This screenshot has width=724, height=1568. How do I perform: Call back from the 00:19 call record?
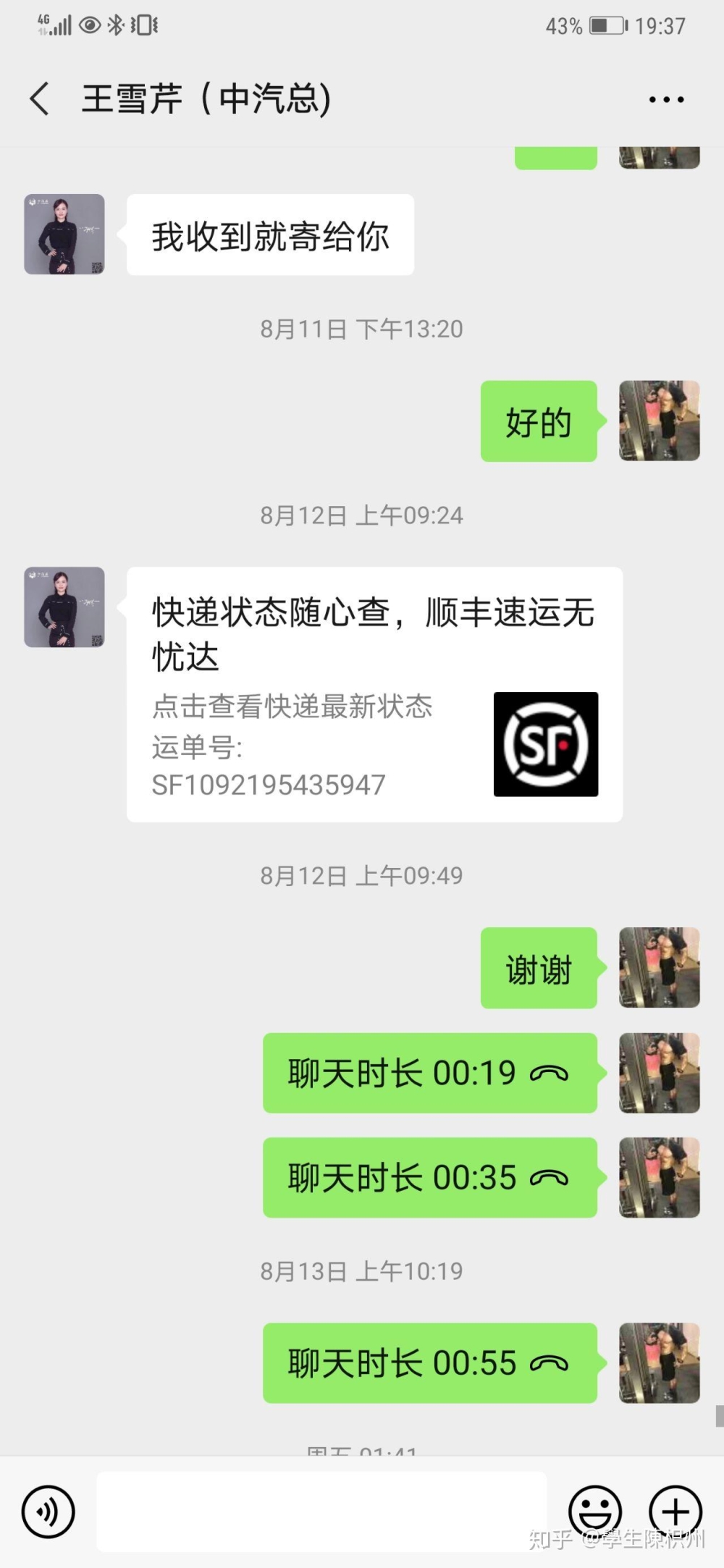pos(429,1073)
